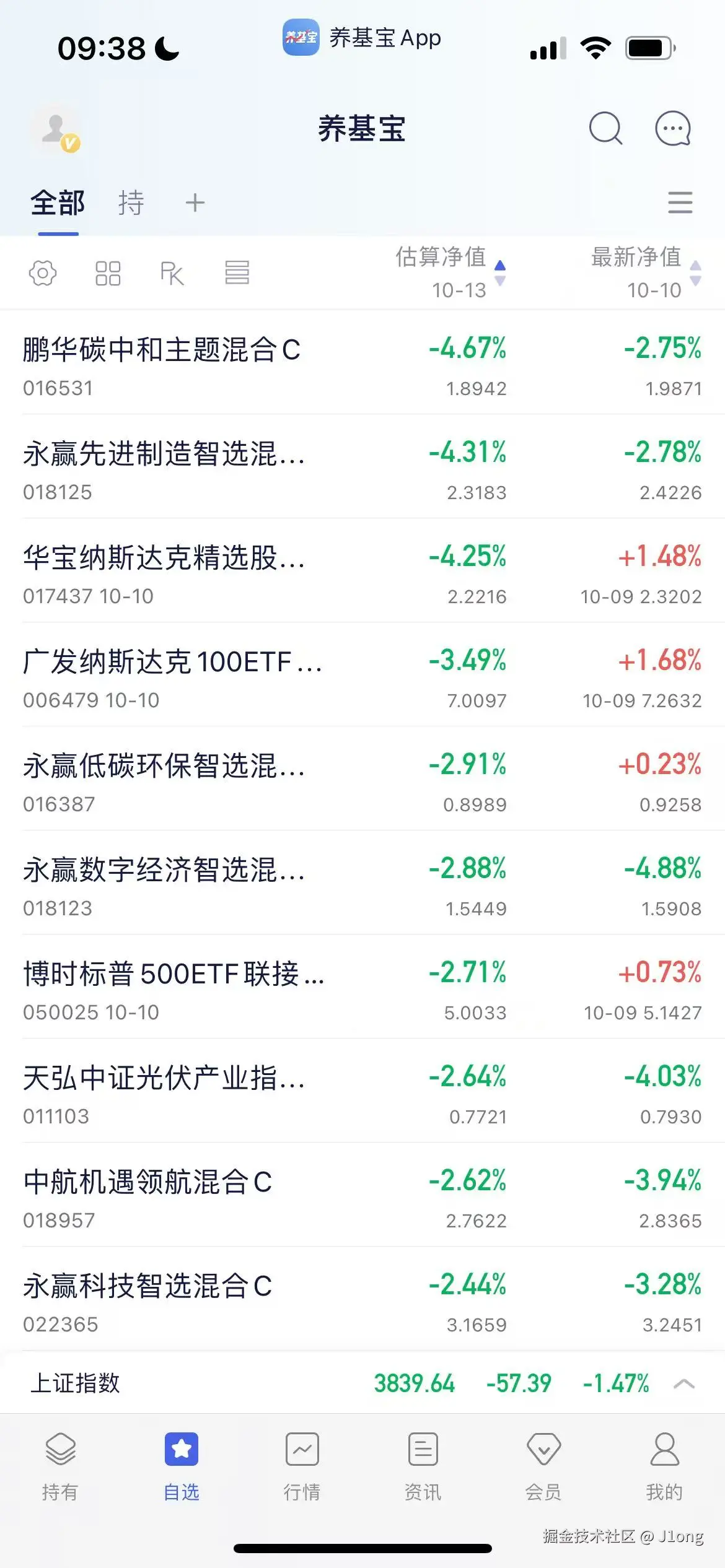Open the settings gear icon
Image resolution: width=725 pixels, height=1568 pixels.
42,272
